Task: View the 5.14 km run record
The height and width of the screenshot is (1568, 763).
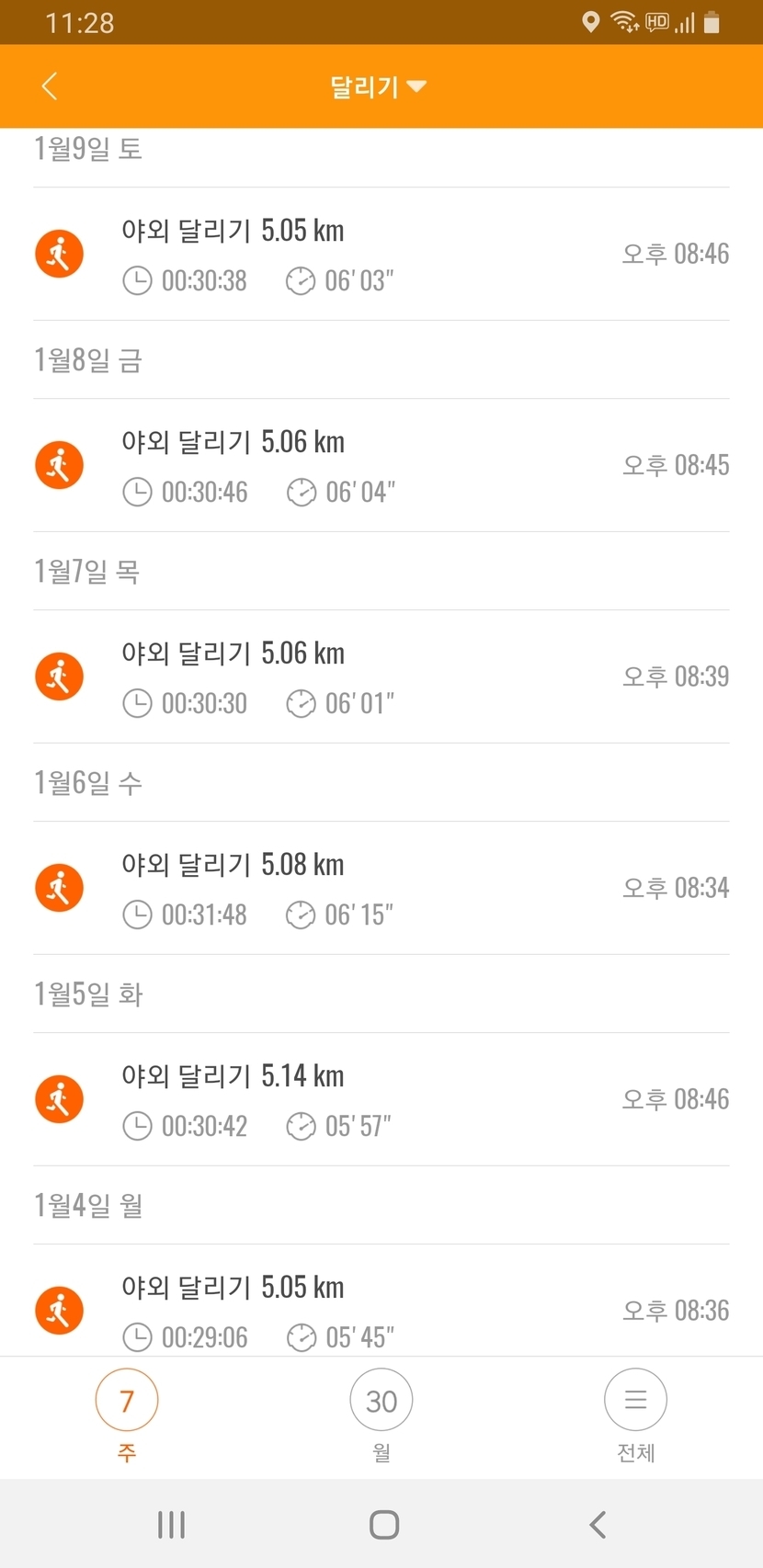Action: [x=381, y=1100]
